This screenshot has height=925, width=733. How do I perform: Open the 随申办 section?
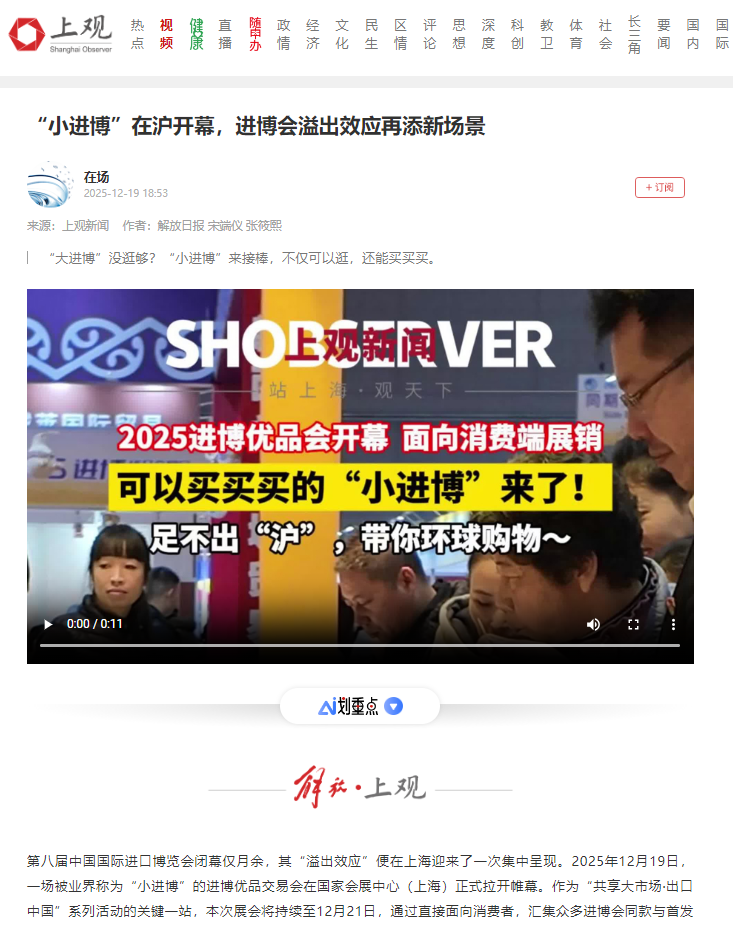pyautogui.click(x=255, y=34)
